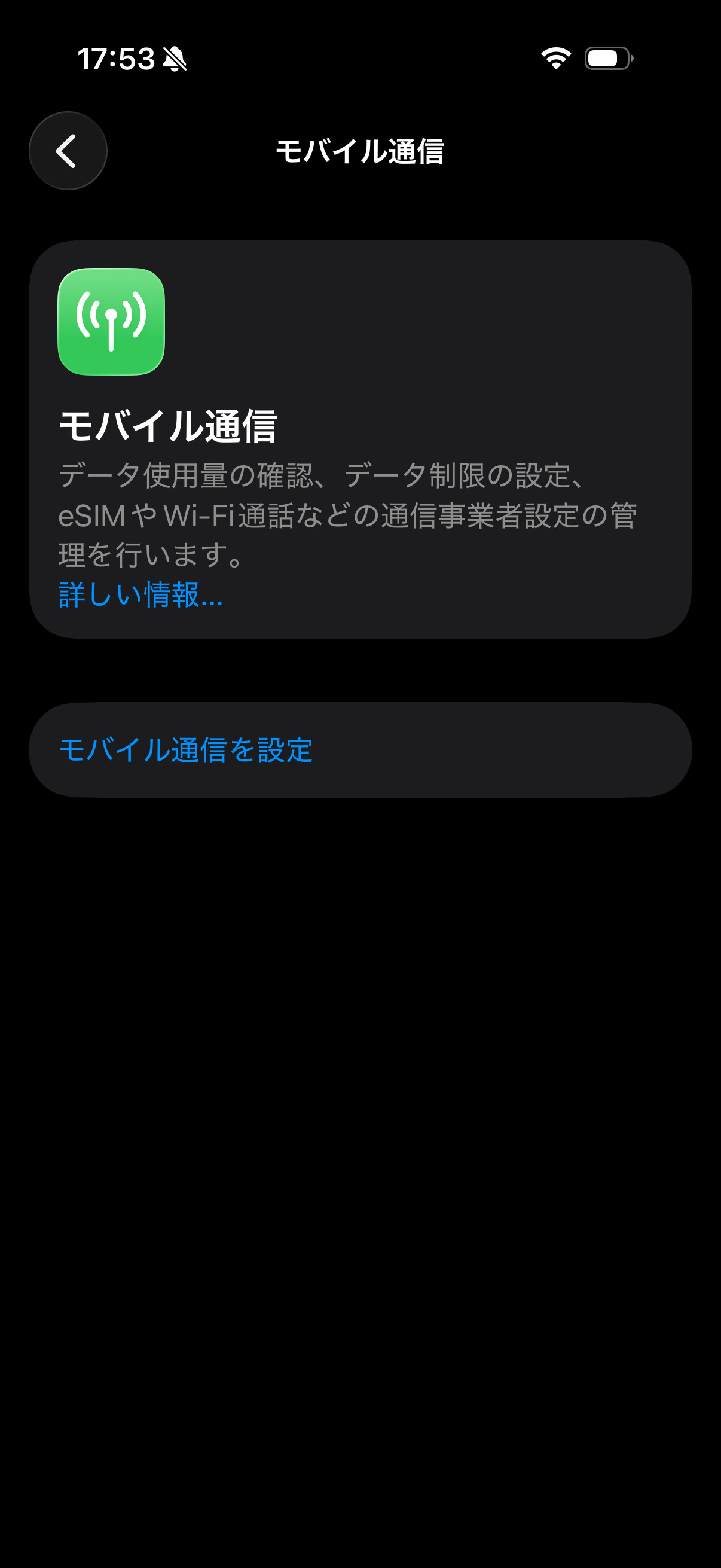The image size is (721, 1568).
Task: Open the 詳しい情報 link
Action: [x=140, y=594]
